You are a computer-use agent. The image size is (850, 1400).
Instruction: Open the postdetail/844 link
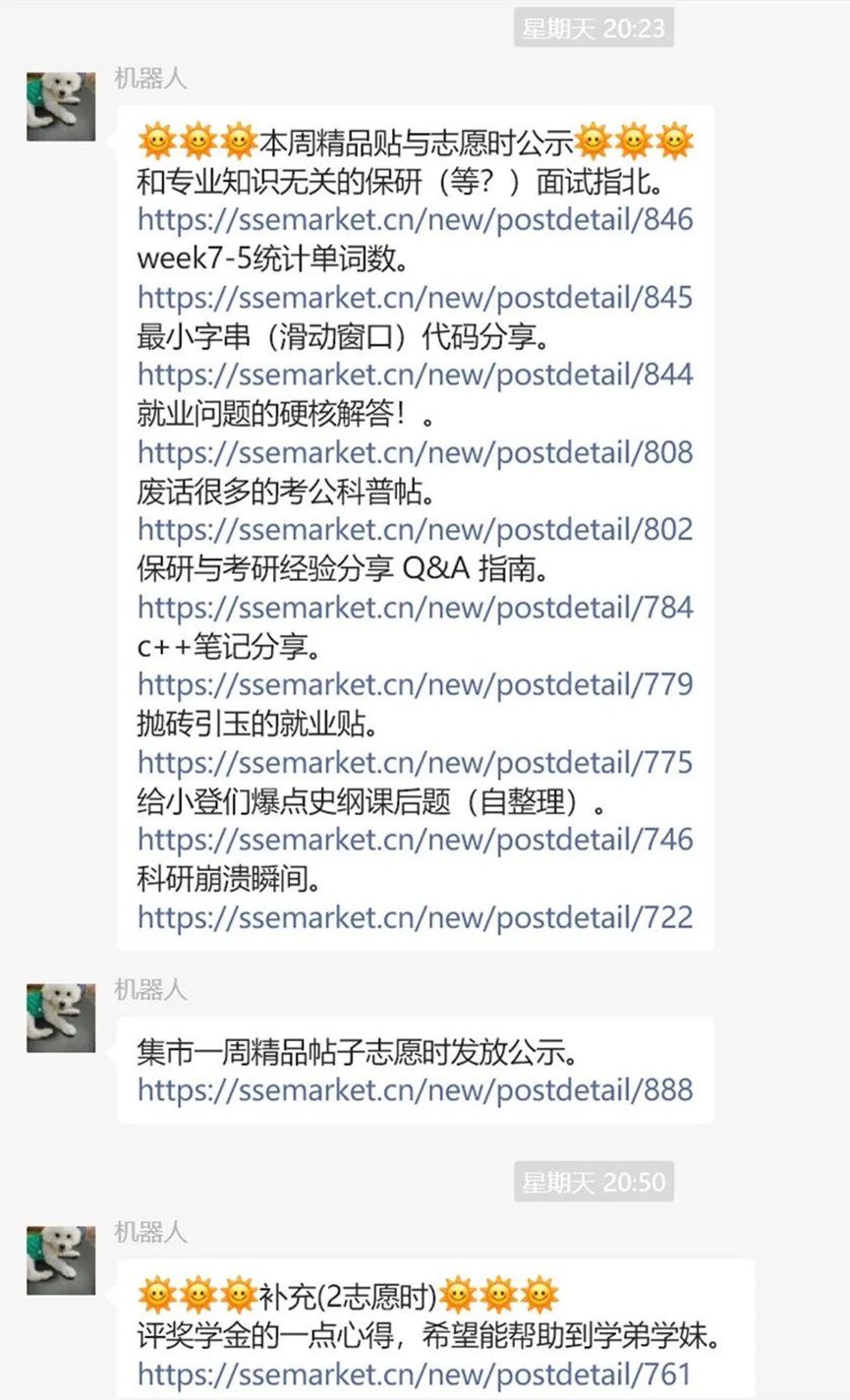(415, 375)
